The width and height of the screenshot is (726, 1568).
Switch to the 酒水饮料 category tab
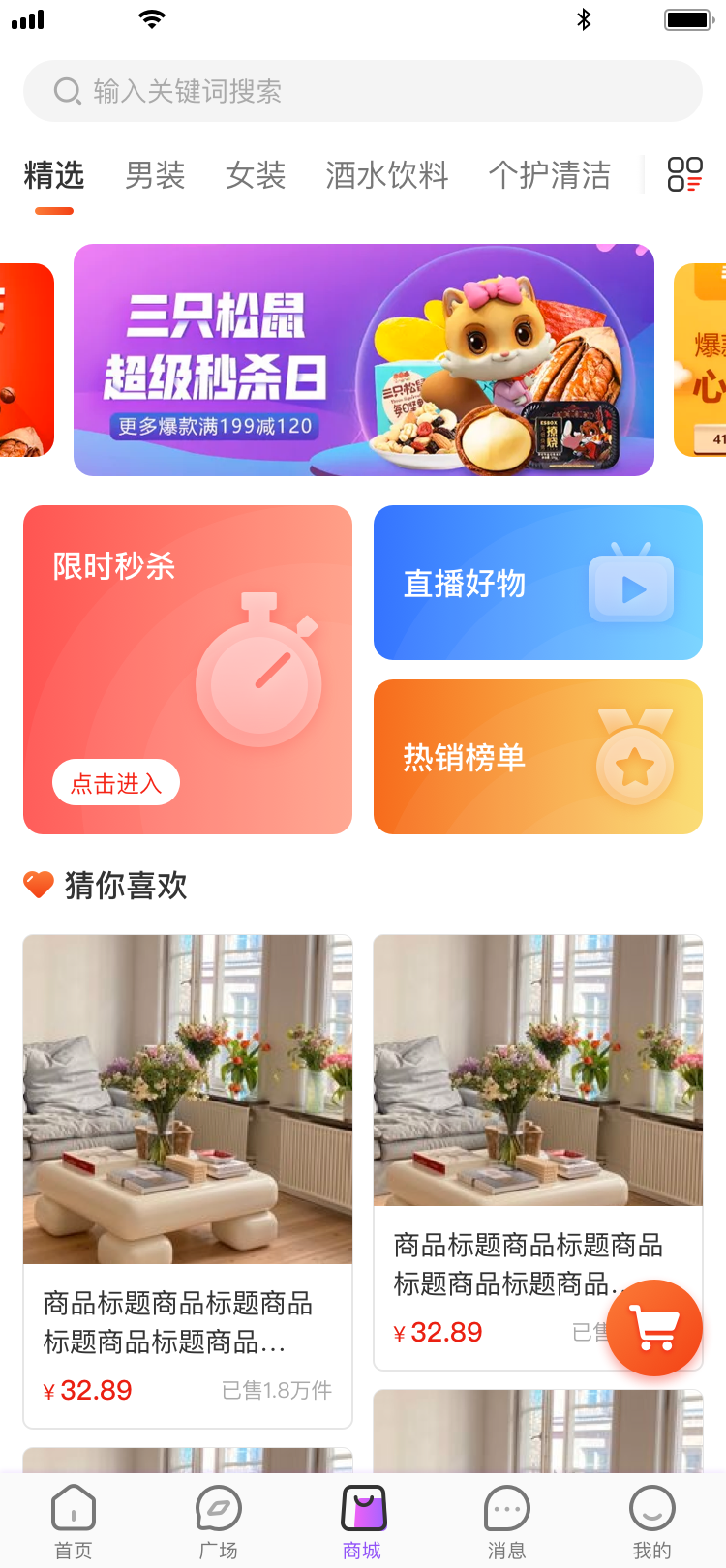(386, 176)
